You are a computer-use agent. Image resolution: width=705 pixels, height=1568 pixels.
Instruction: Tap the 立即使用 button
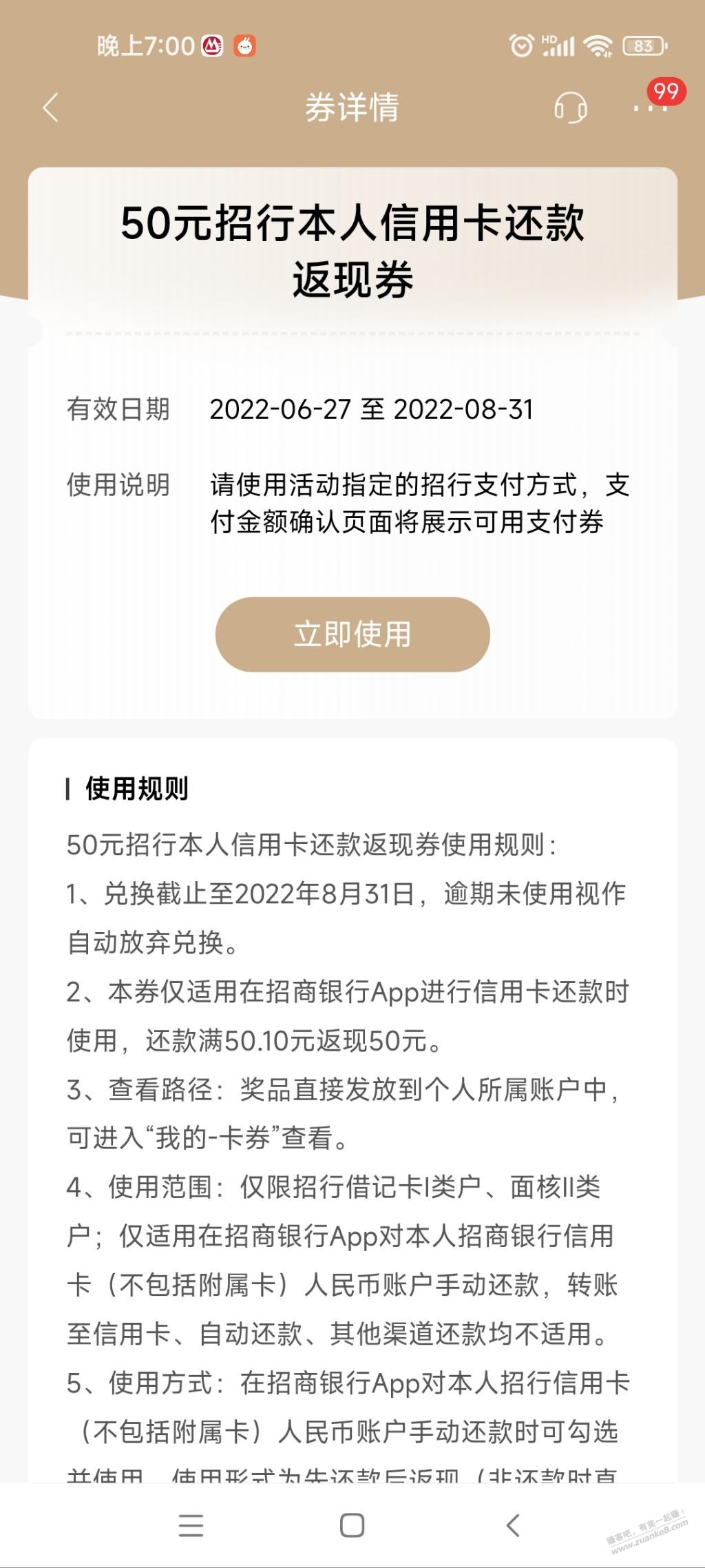pos(352,634)
